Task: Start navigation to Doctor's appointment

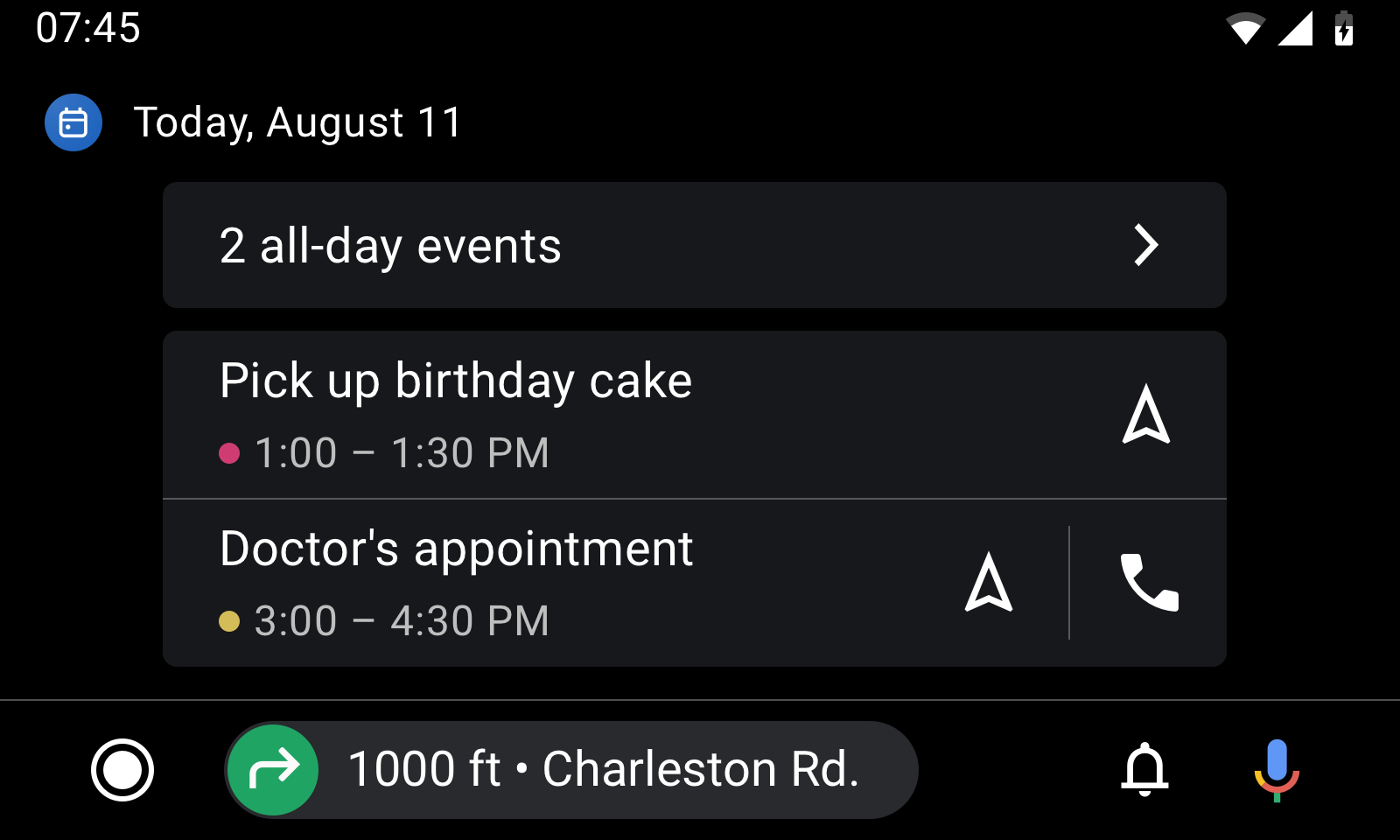Action: click(989, 583)
